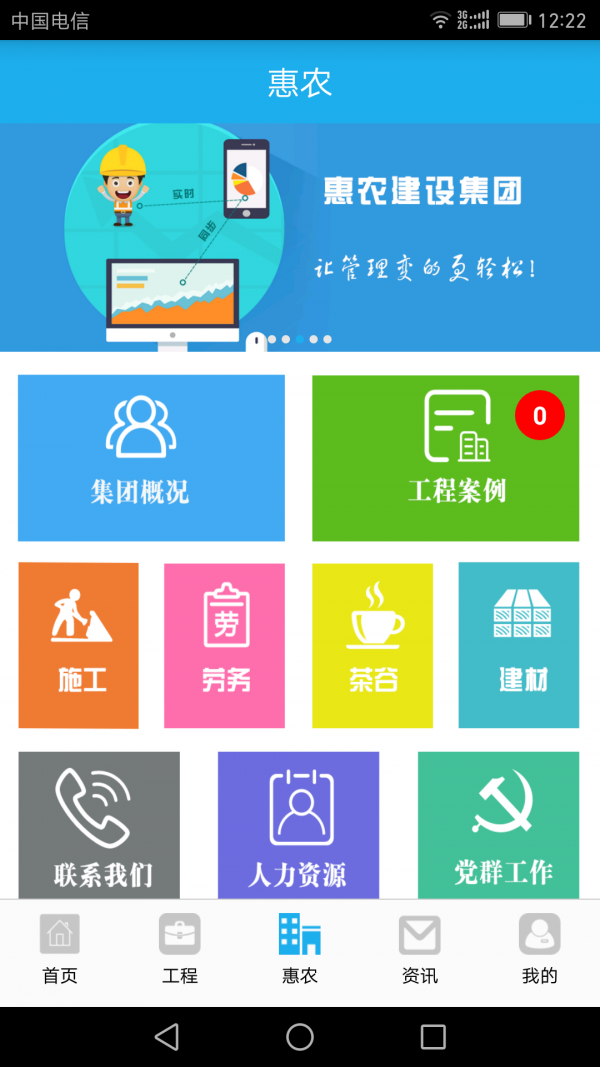This screenshot has width=600, height=1067.
Task: Open the 党群工作 tile
Action: point(498,825)
